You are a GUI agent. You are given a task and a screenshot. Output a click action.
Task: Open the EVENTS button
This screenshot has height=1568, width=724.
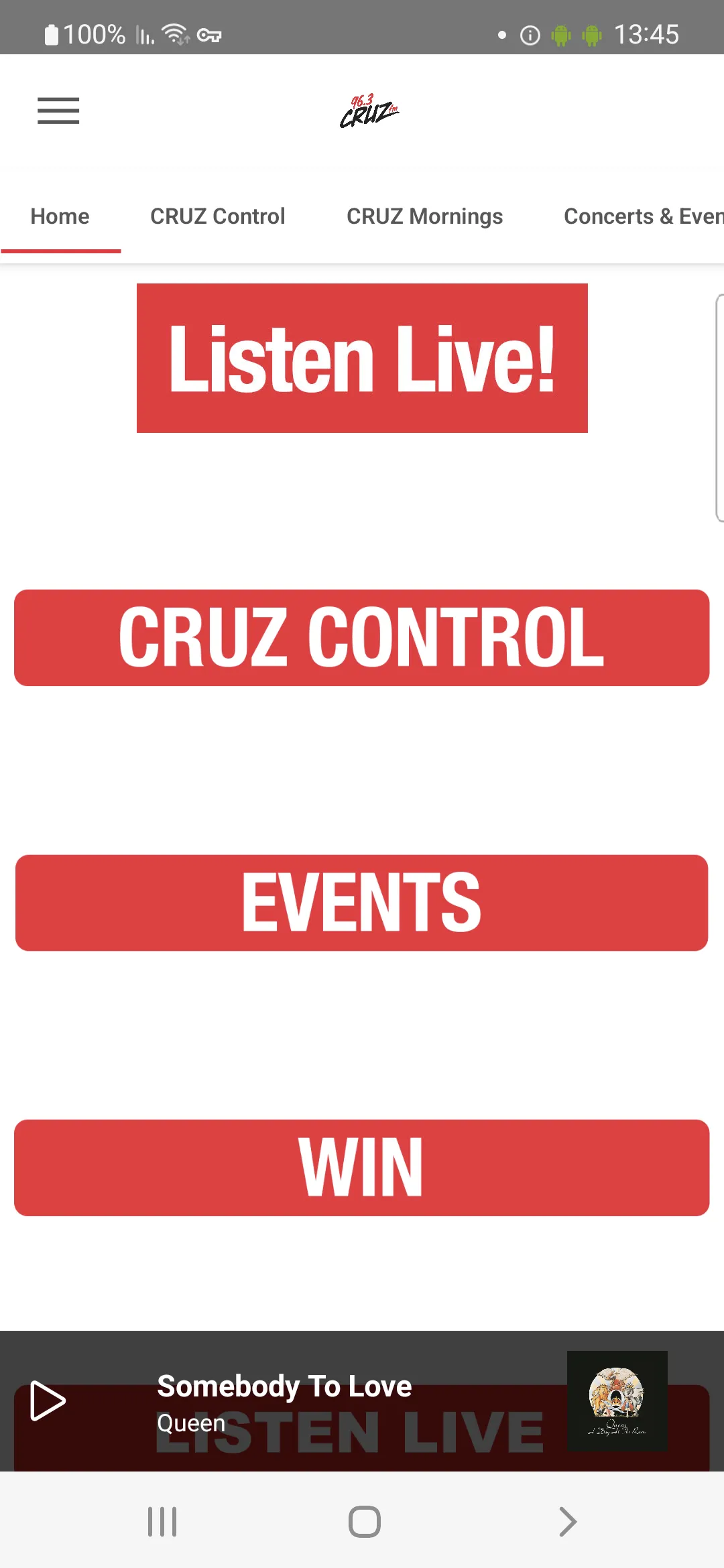click(362, 903)
